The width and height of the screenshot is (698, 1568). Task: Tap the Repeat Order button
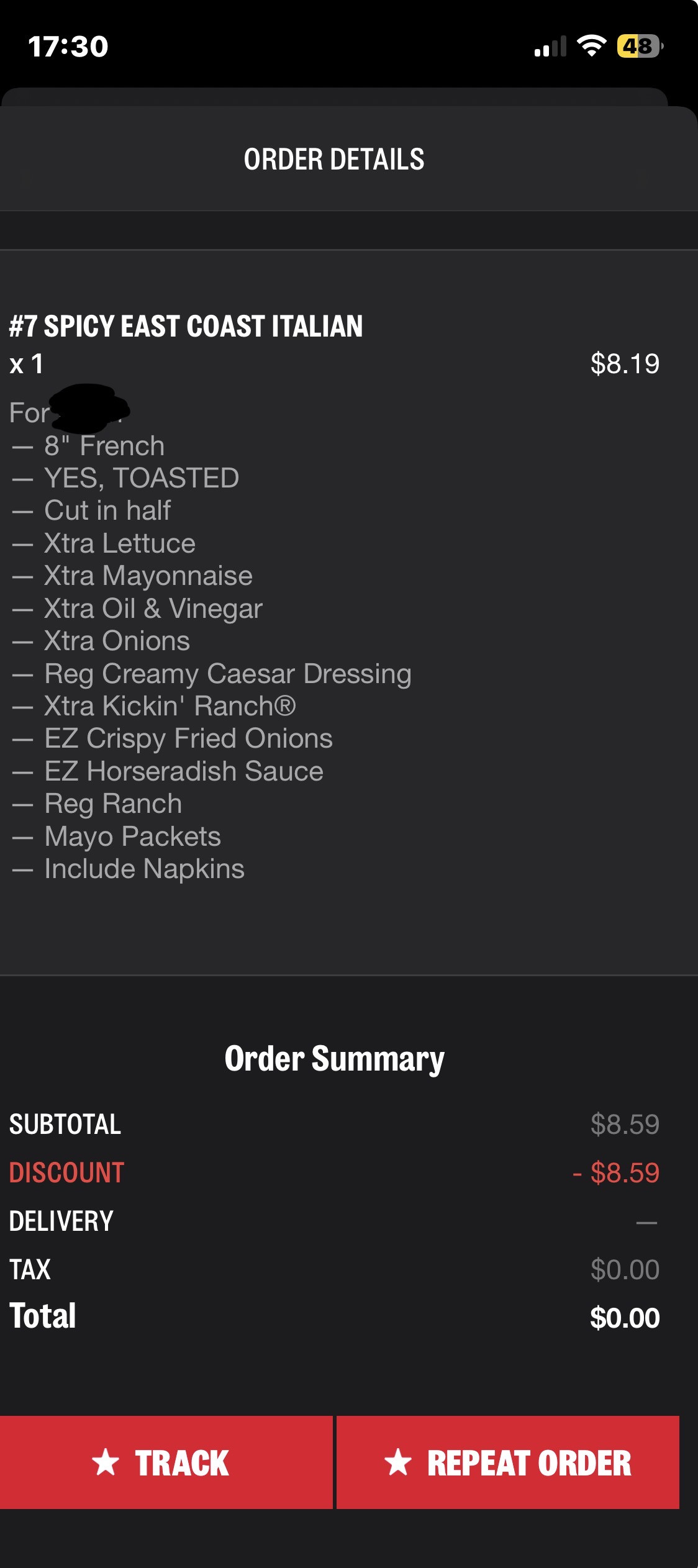tap(507, 1462)
